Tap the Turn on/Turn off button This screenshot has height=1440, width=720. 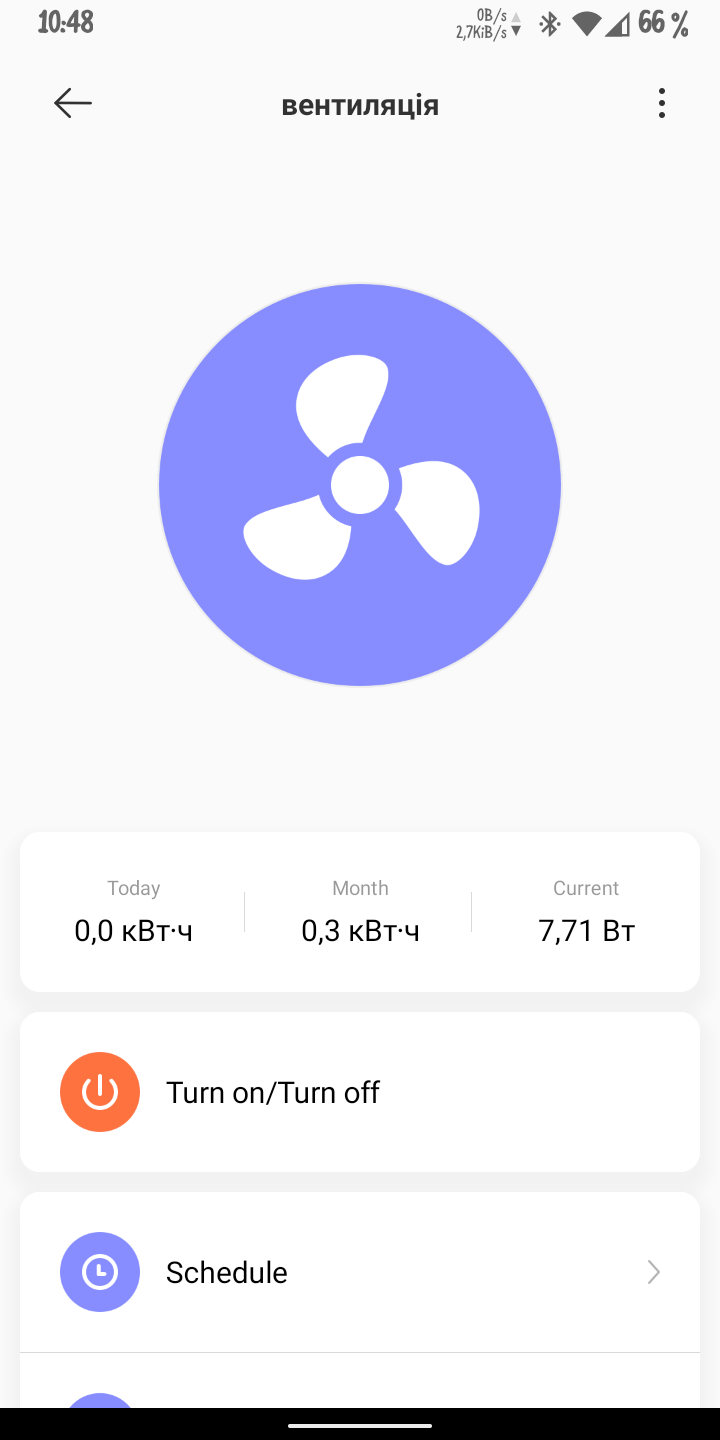pyautogui.click(x=360, y=1092)
